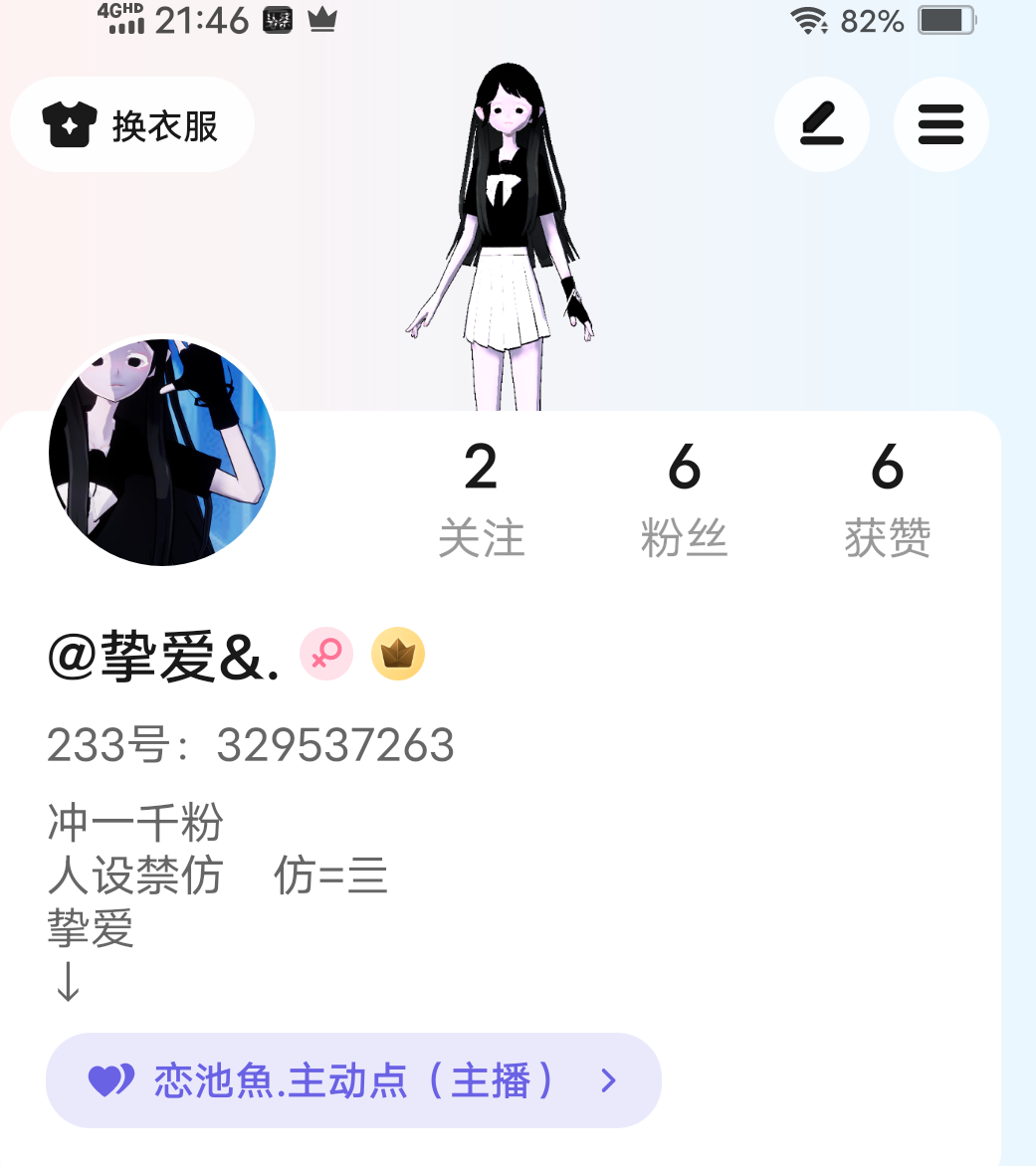The image size is (1036, 1166).
Task: Tap the 换衣服 change outfit button
Action: coord(131,125)
